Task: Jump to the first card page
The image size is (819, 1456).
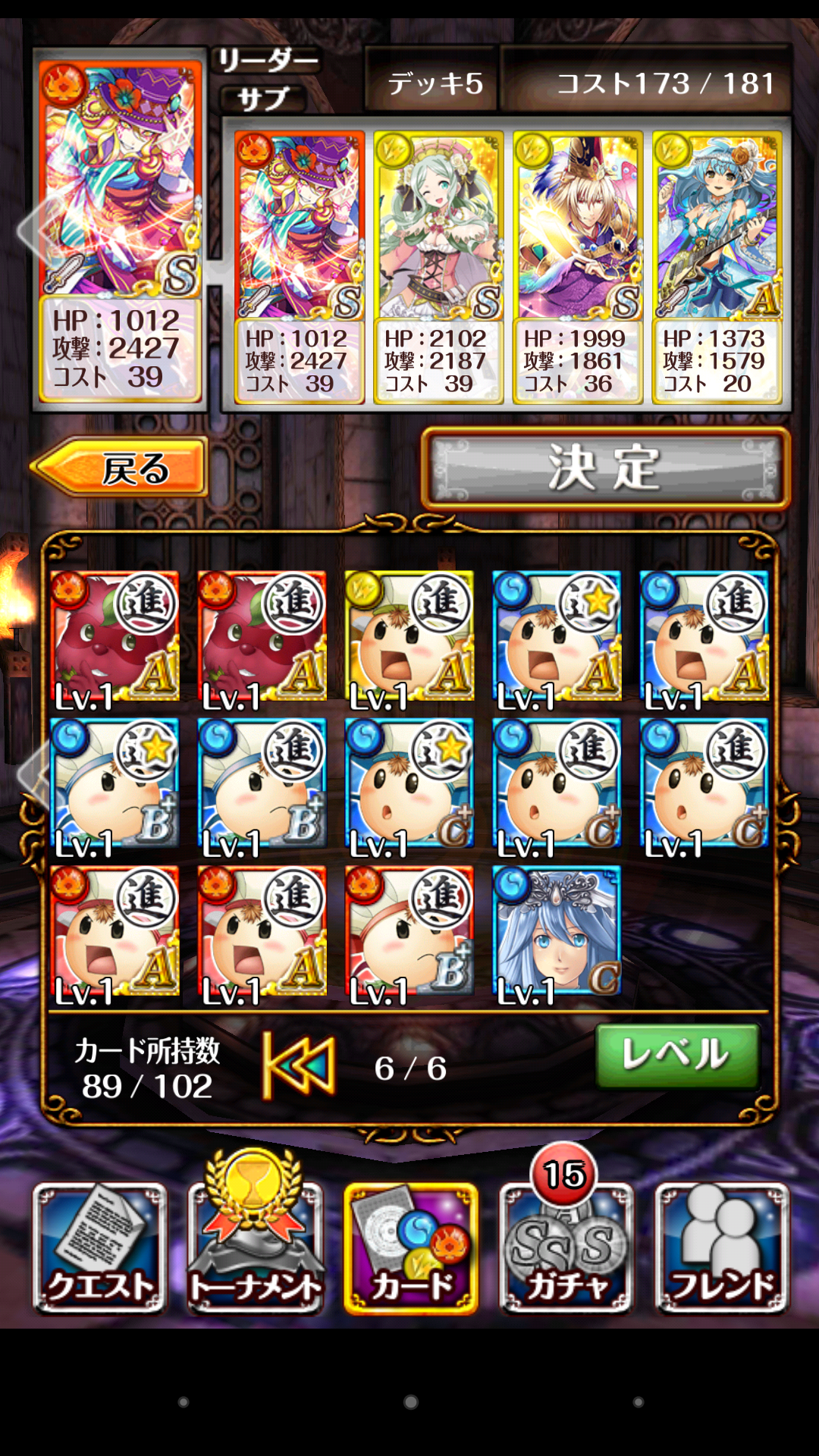Action: (298, 1065)
